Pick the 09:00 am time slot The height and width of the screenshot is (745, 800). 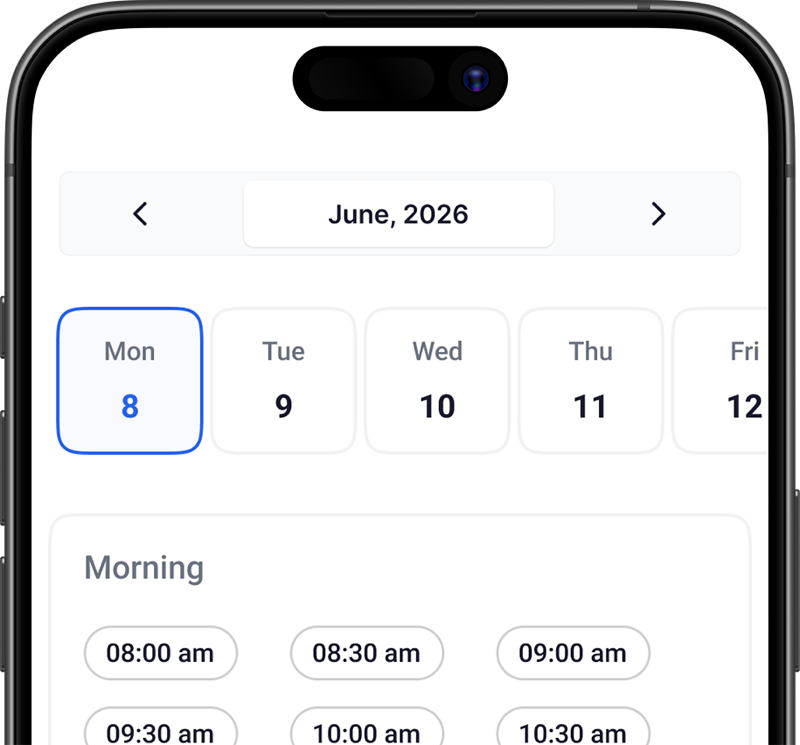(x=573, y=653)
